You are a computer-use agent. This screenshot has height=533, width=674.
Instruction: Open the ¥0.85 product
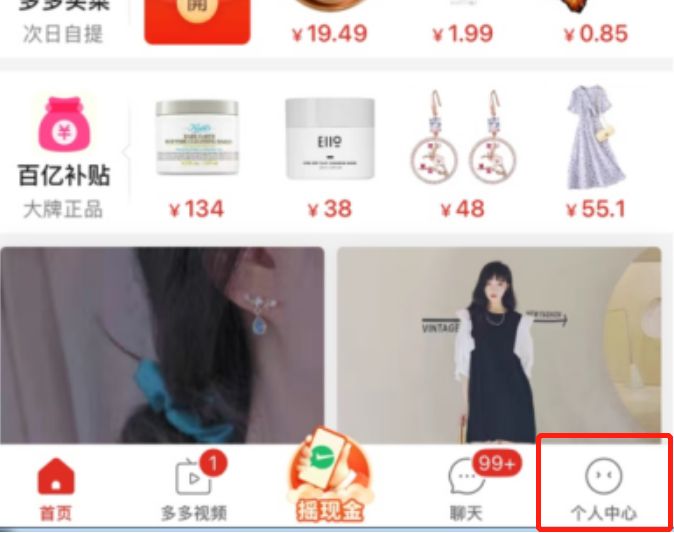(x=595, y=22)
